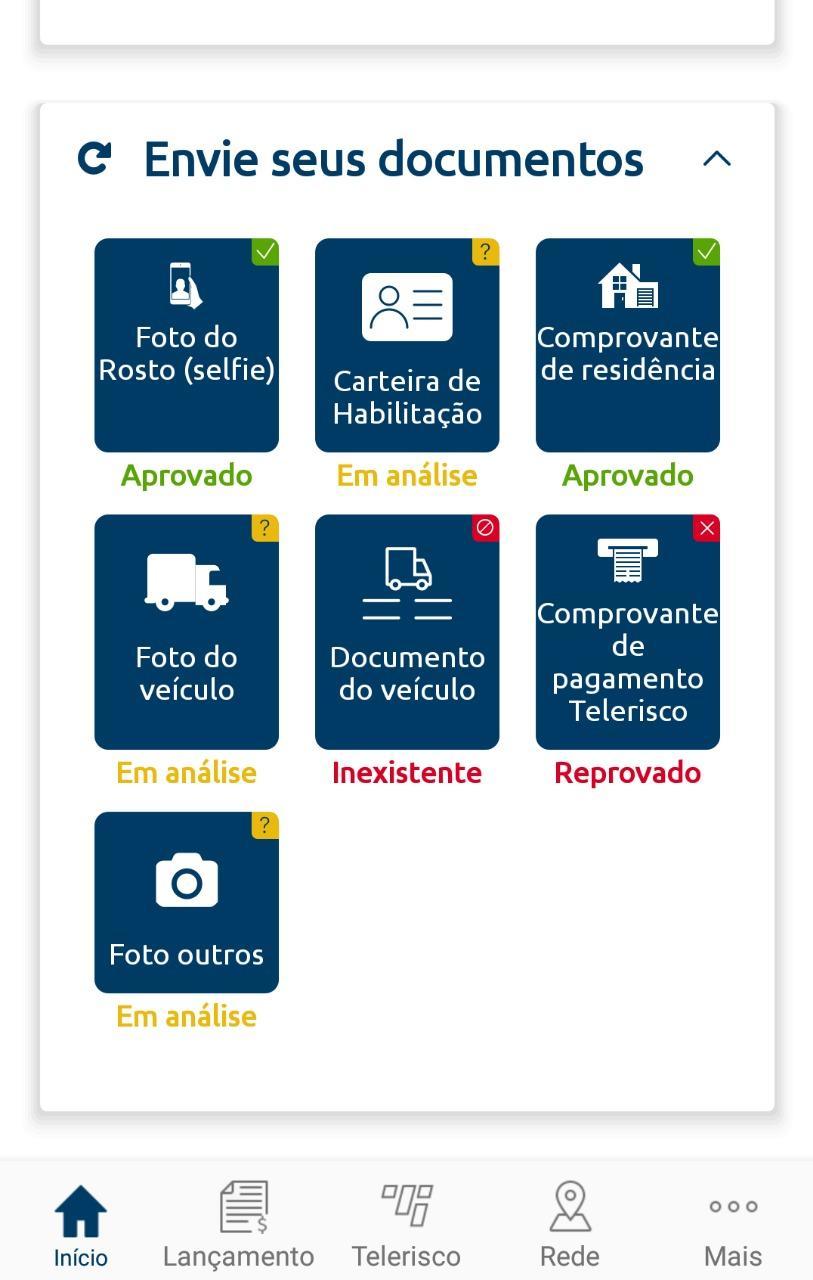Click the yellow question badge on Carteira de Habilitação
This screenshot has height=1280, width=813.
pos(485,252)
